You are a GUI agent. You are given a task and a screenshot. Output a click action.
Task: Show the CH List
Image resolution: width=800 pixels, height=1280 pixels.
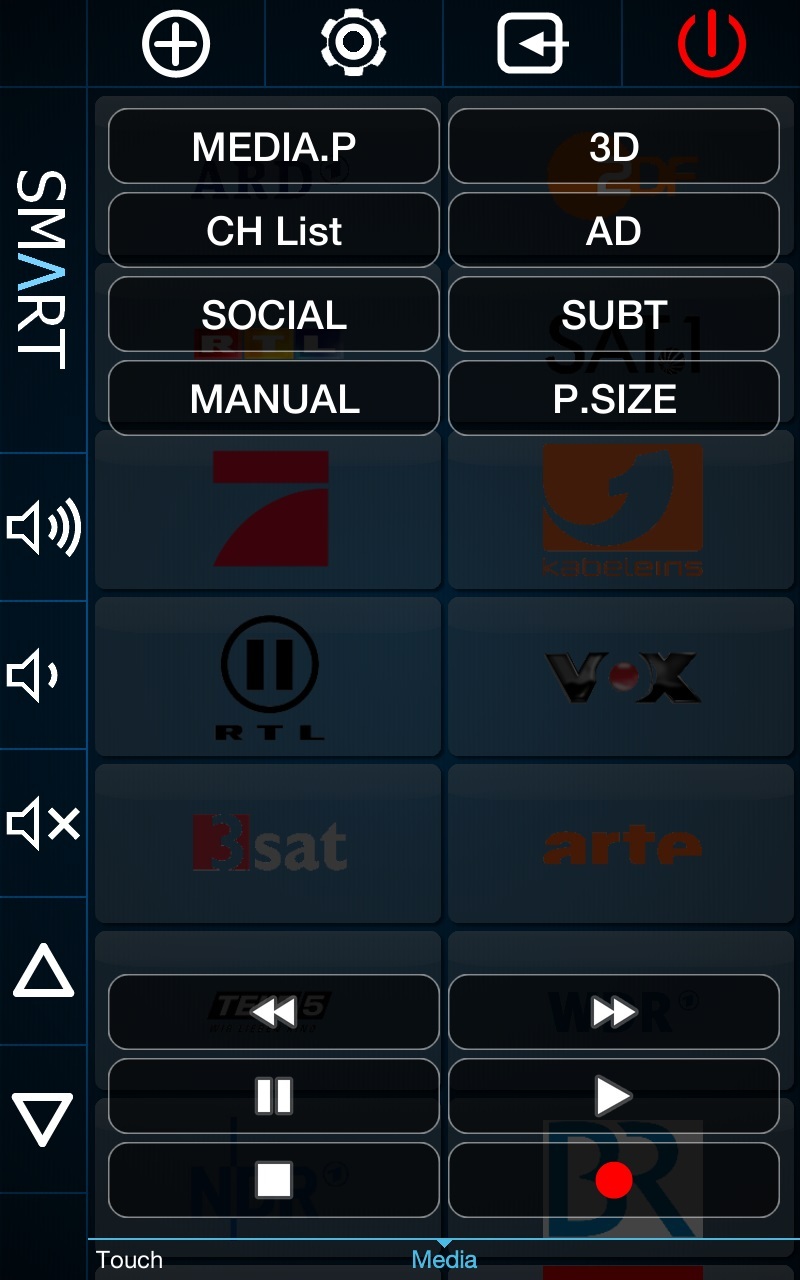pos(273,231)
